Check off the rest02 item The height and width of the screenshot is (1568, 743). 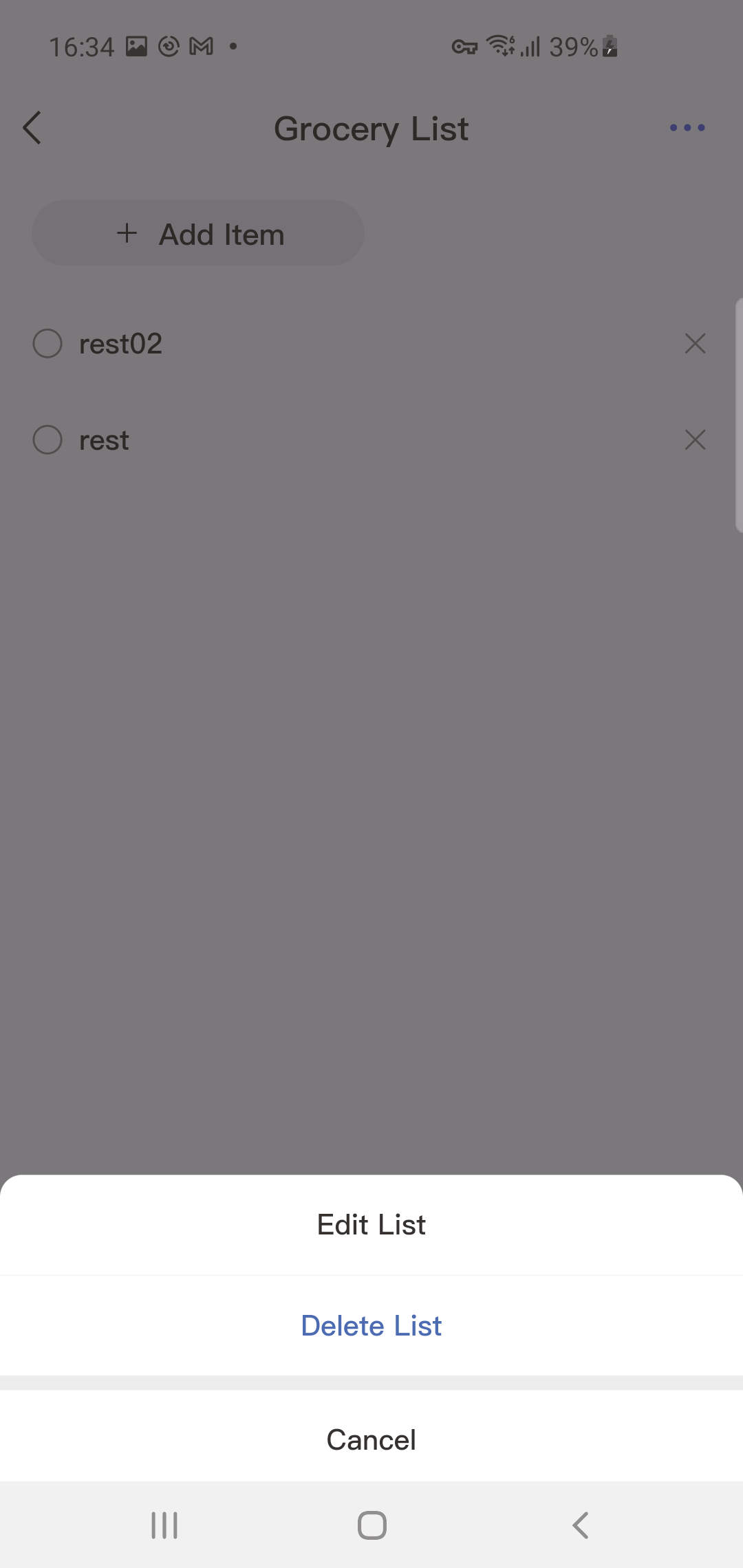click(x=47, y=343)
